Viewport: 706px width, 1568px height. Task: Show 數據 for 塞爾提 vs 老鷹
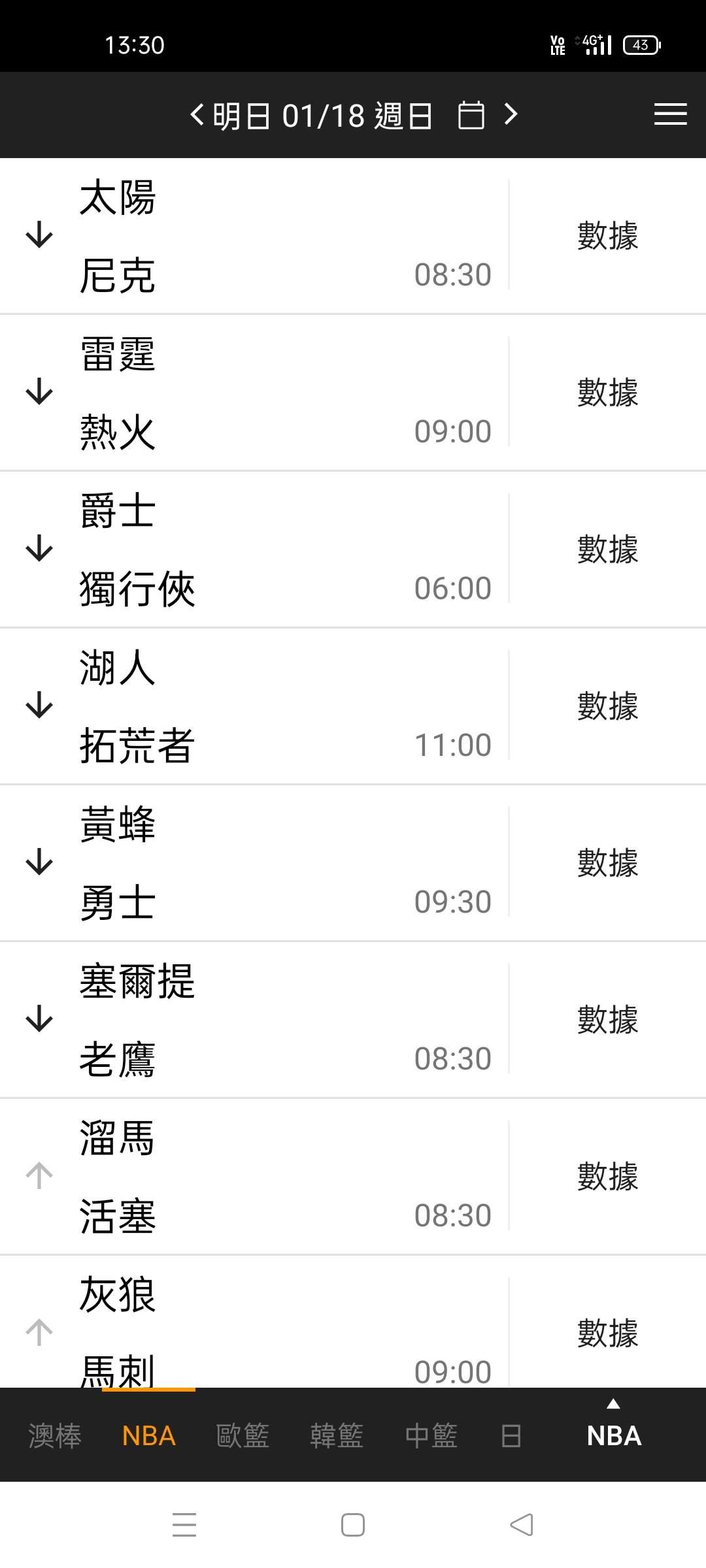[607, 1020]
